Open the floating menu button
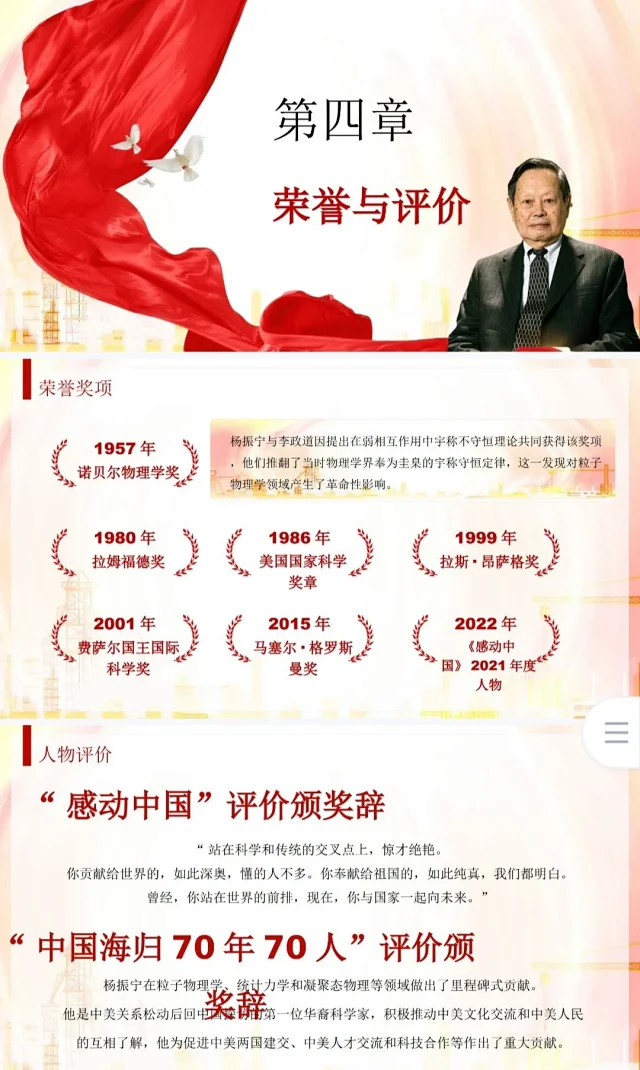Screen dimensions: 640x1070 616,733
